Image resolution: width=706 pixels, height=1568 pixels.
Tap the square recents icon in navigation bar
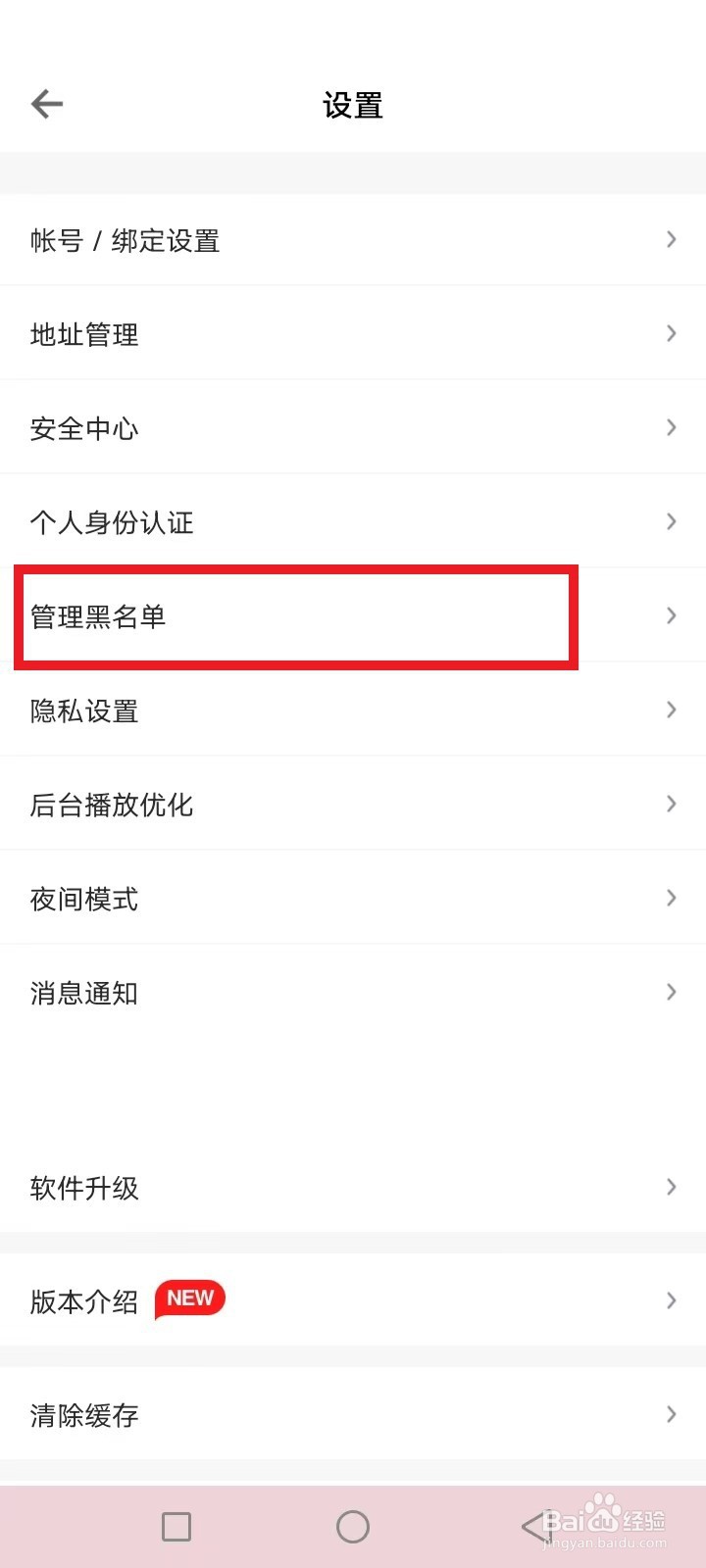(176, 1526)
